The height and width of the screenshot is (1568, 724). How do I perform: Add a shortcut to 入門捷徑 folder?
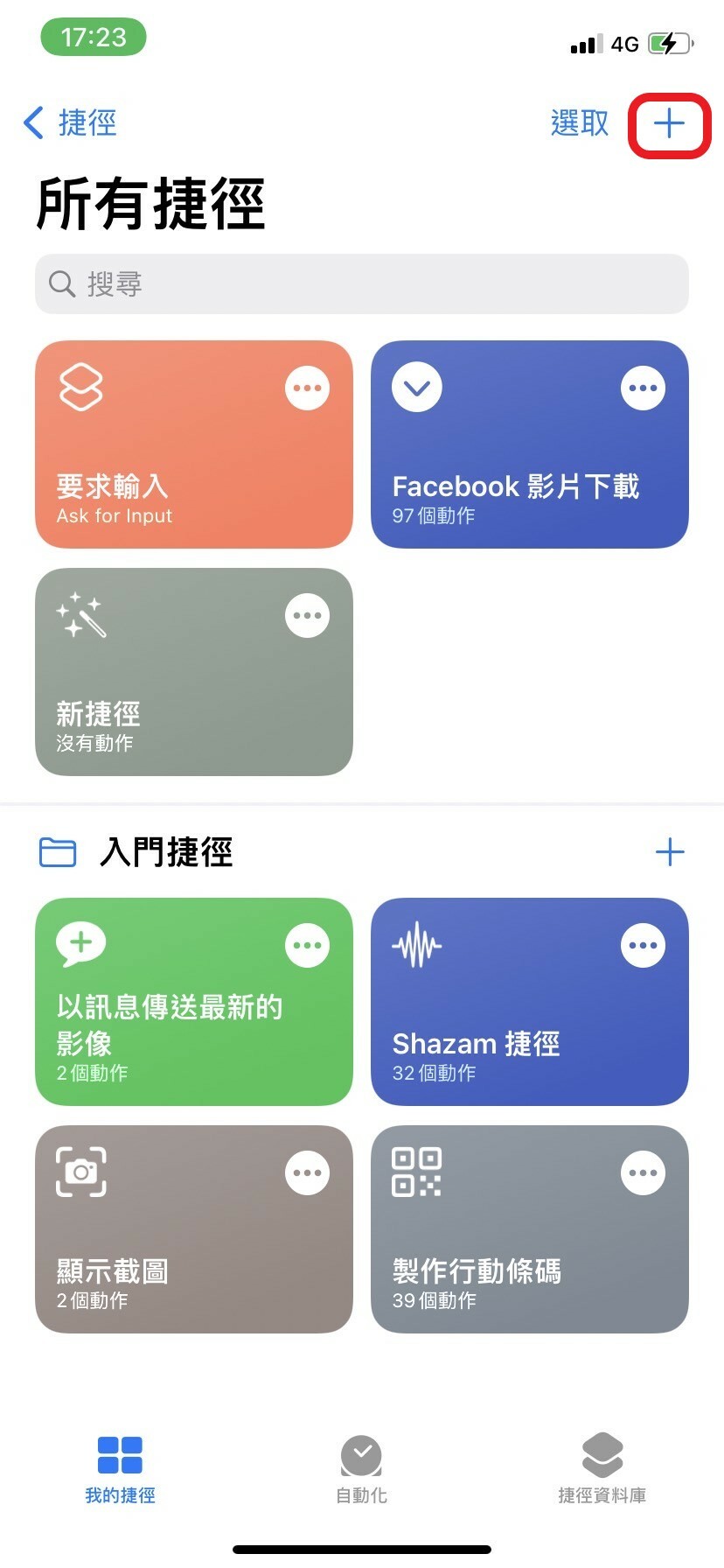tap(670, 852)
